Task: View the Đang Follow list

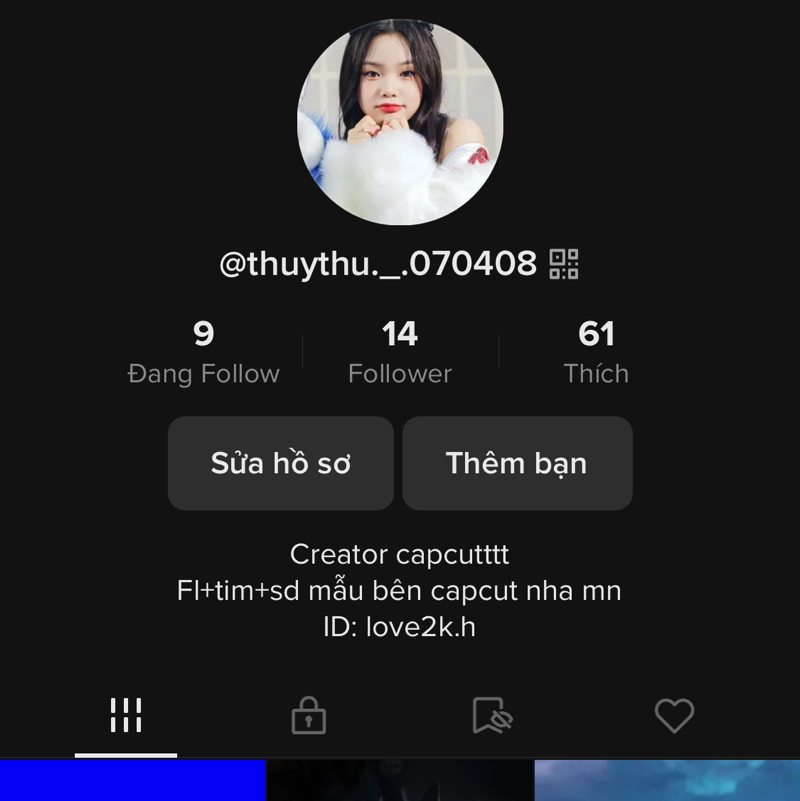Action: (x=204, y=352)
